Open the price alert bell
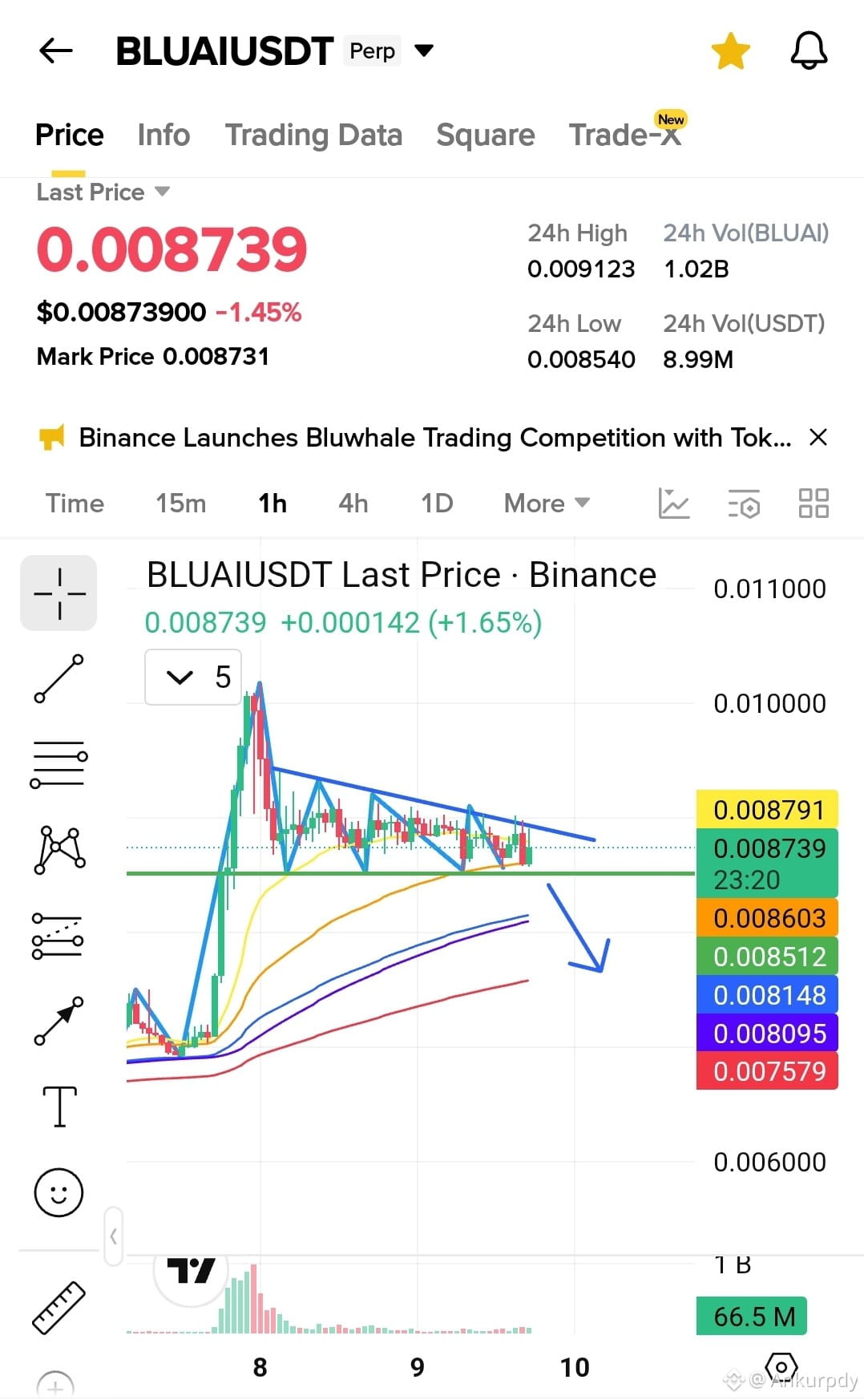864x1400 pixels. [x=809, y=51]
